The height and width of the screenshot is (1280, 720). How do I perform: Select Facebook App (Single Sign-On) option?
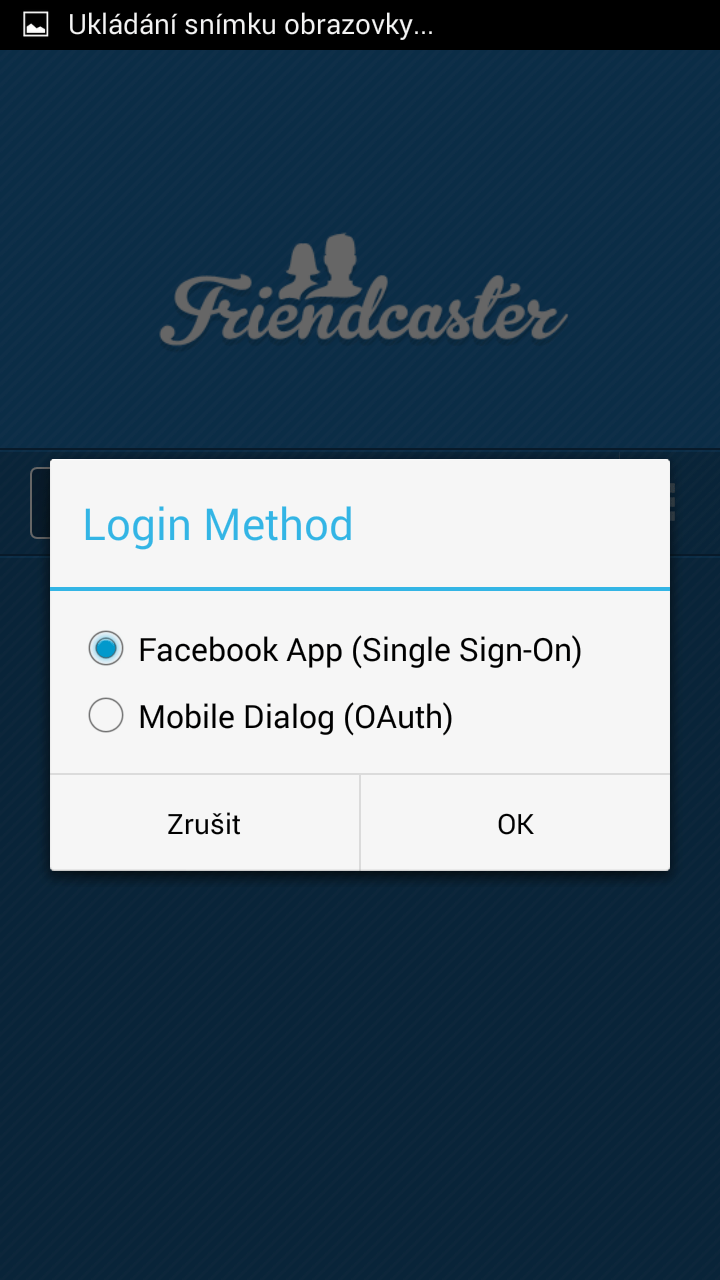(x=359, y=650)
